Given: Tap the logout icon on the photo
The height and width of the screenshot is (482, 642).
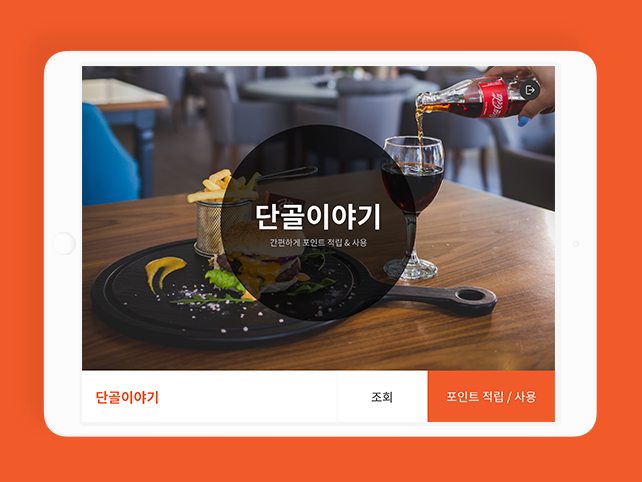Looking at the screenshot, I should coord(530,89).
